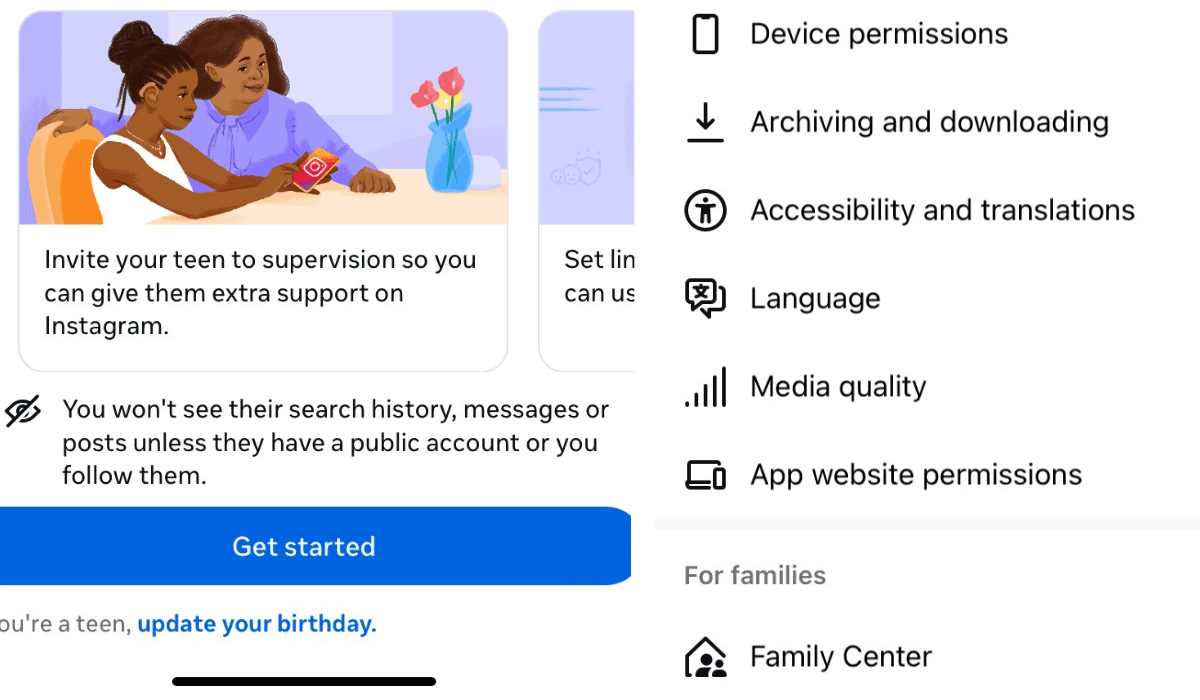This screenshot has height=700, width=1200.
Task: Open Media quality settings
Action: point(838,386)
